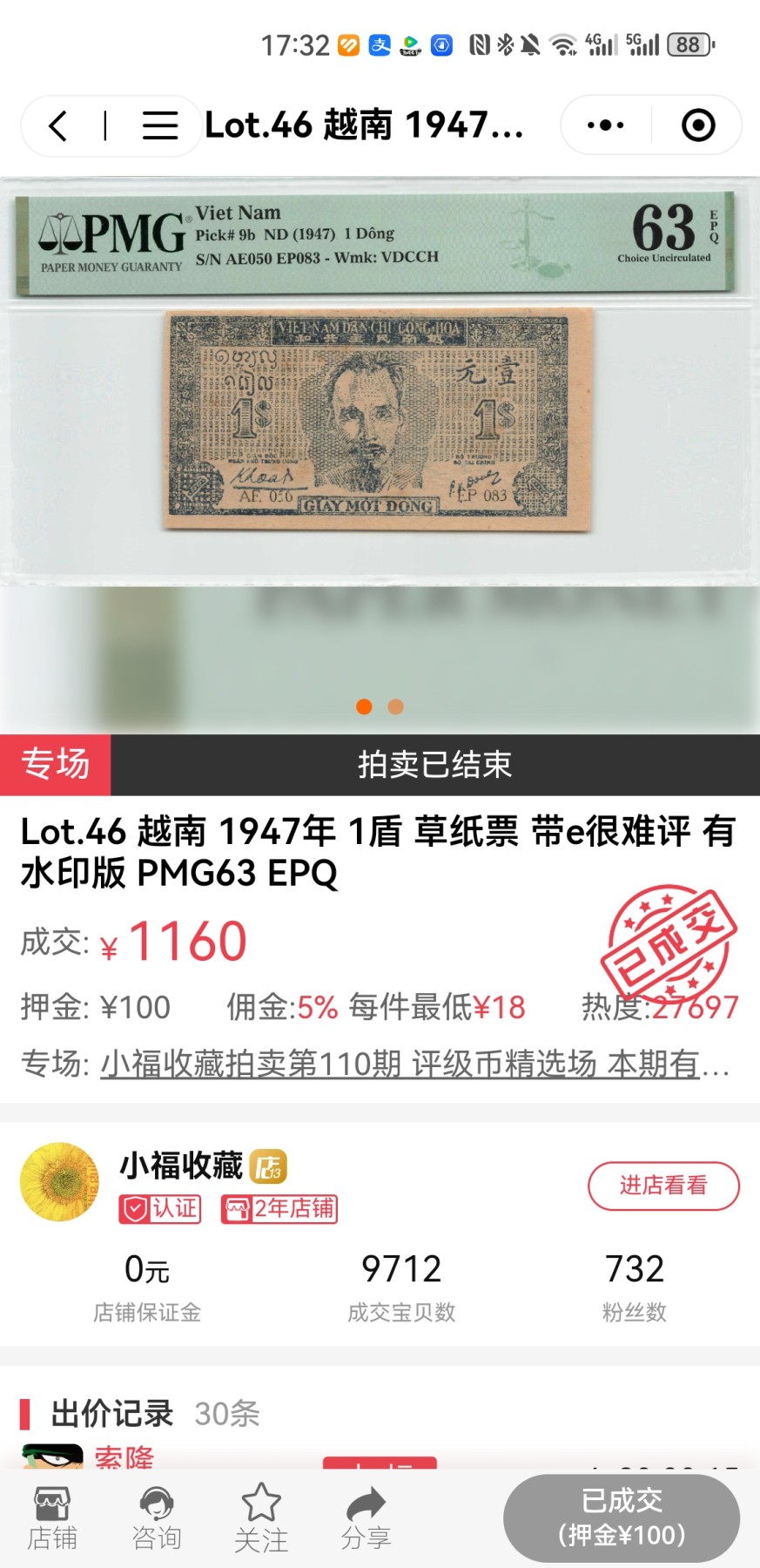This screenshot has width=760, height=1568.
Task: Tap the circular target icon to exit mini-program
Action: tap(697, 125)
